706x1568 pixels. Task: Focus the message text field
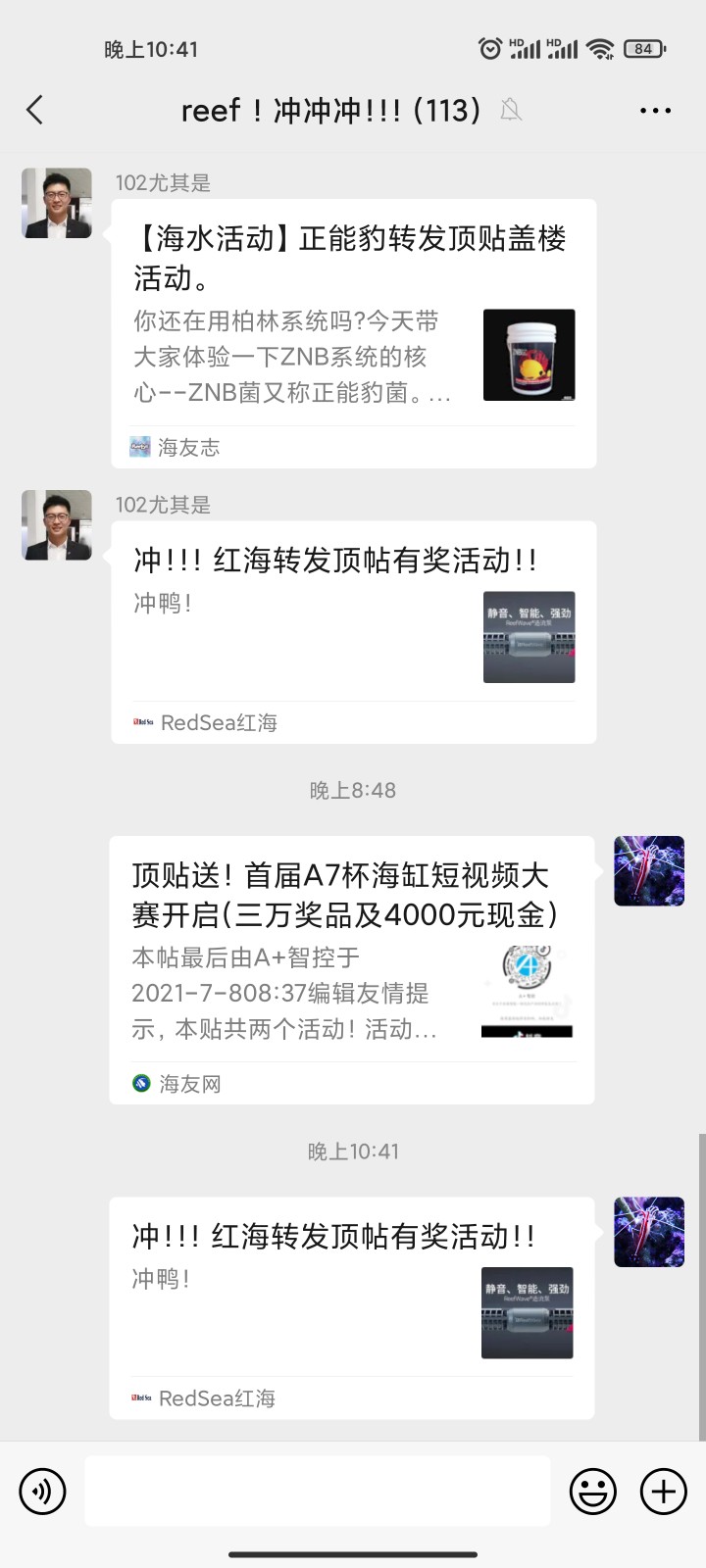317,1491
